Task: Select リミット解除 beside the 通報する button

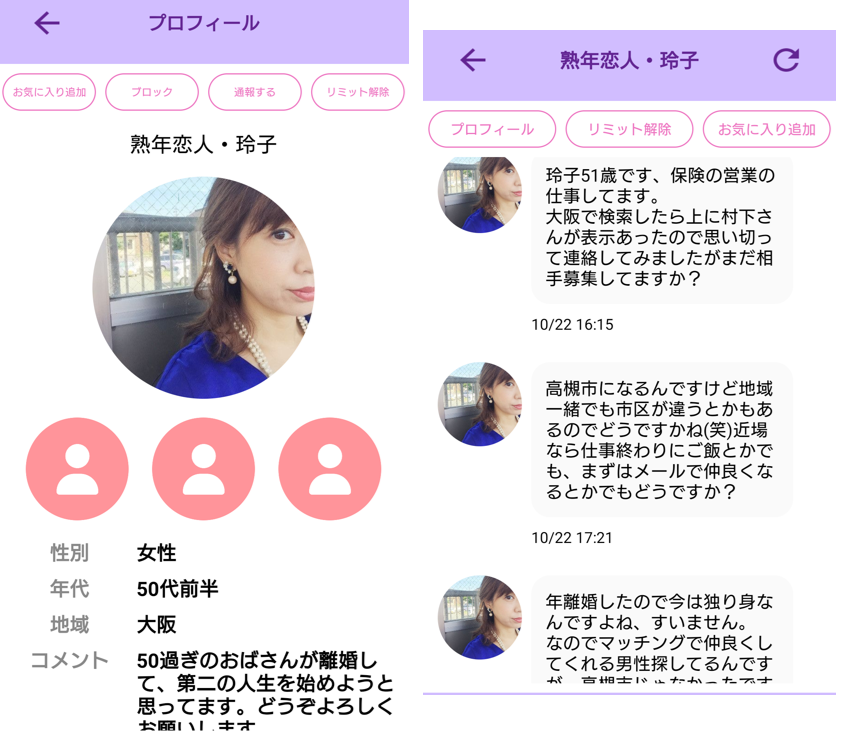Action: (358, 92)
